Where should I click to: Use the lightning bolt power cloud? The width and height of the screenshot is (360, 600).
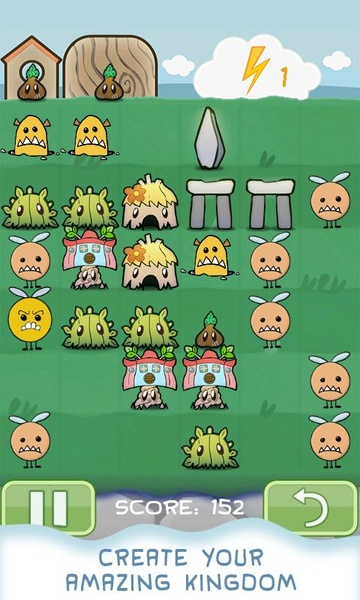point(257,69)
